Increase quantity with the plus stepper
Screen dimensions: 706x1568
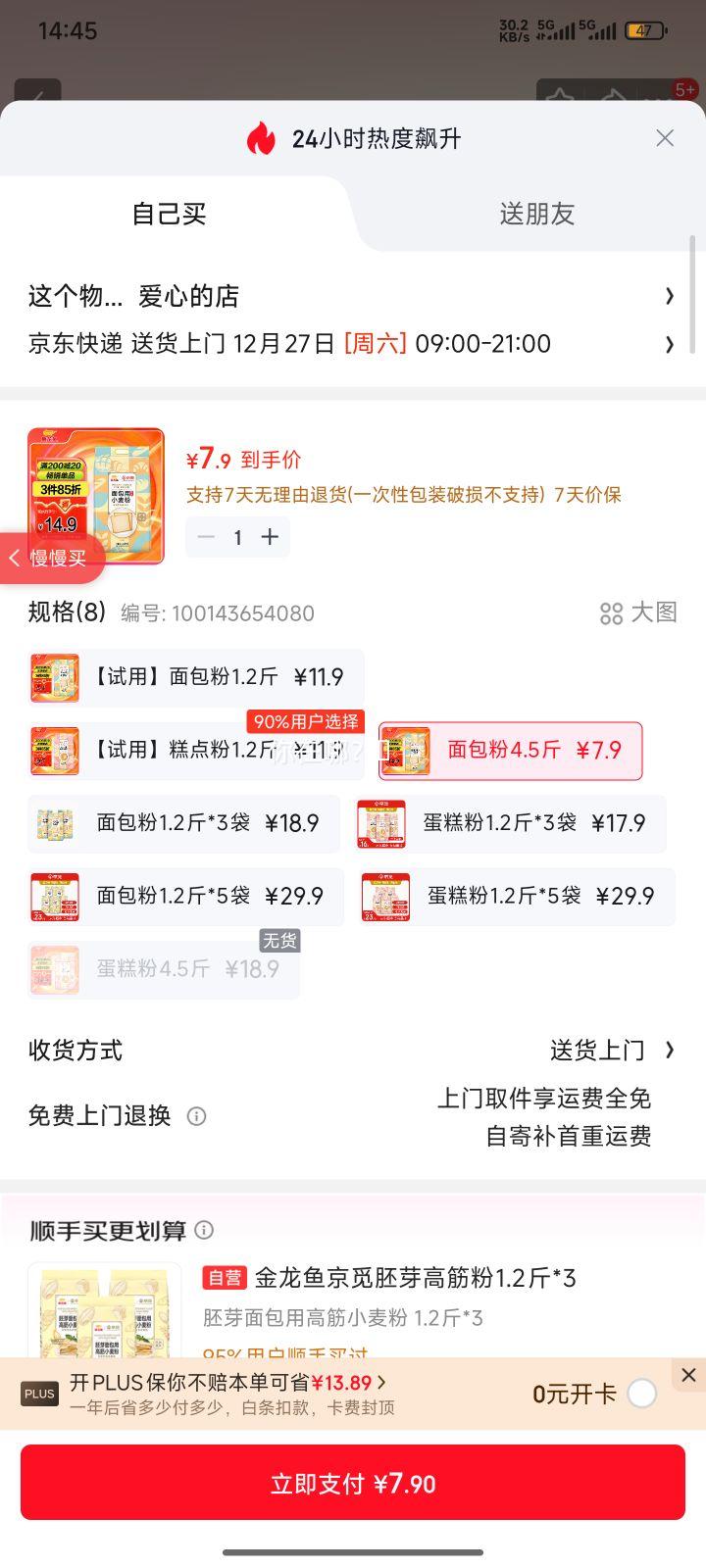pyautogui.click(x=273, y=537)
